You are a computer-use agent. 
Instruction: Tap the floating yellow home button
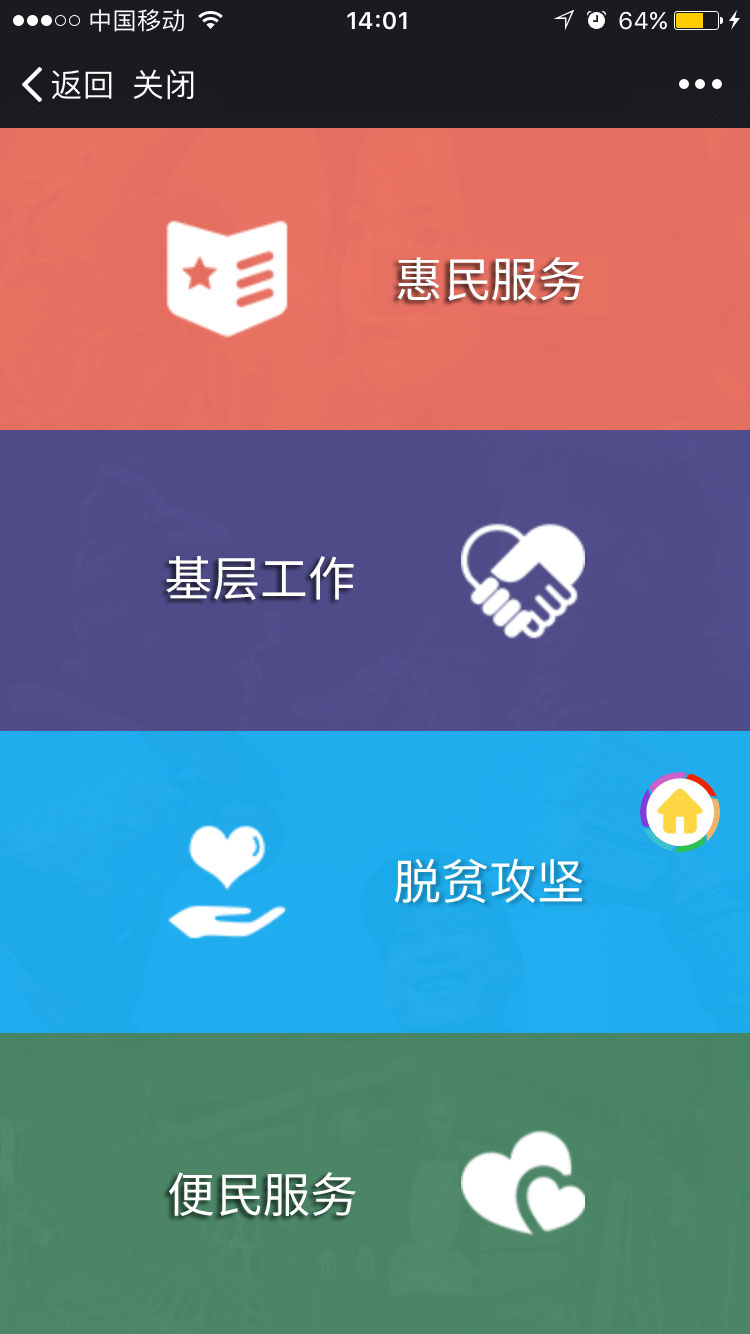(680, 812)
